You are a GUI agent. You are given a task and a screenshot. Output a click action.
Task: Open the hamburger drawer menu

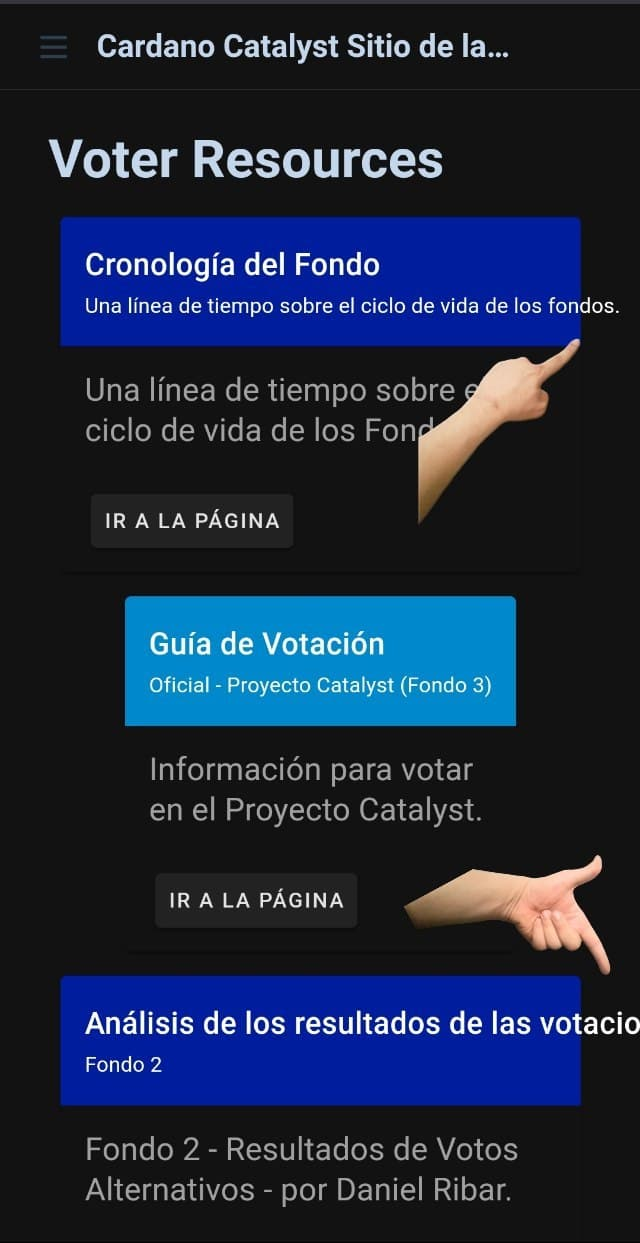53,47
